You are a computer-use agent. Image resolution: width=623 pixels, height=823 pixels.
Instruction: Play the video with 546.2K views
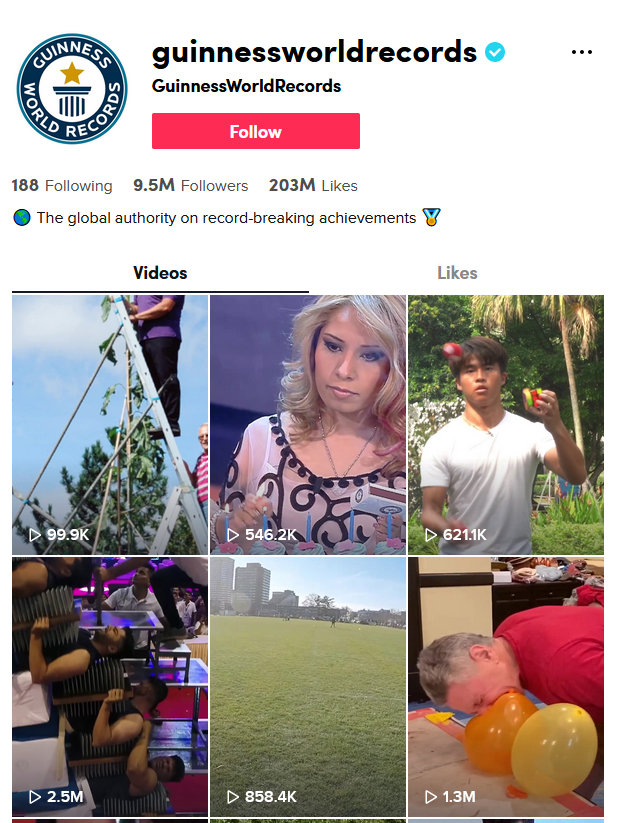click(307, 424)
